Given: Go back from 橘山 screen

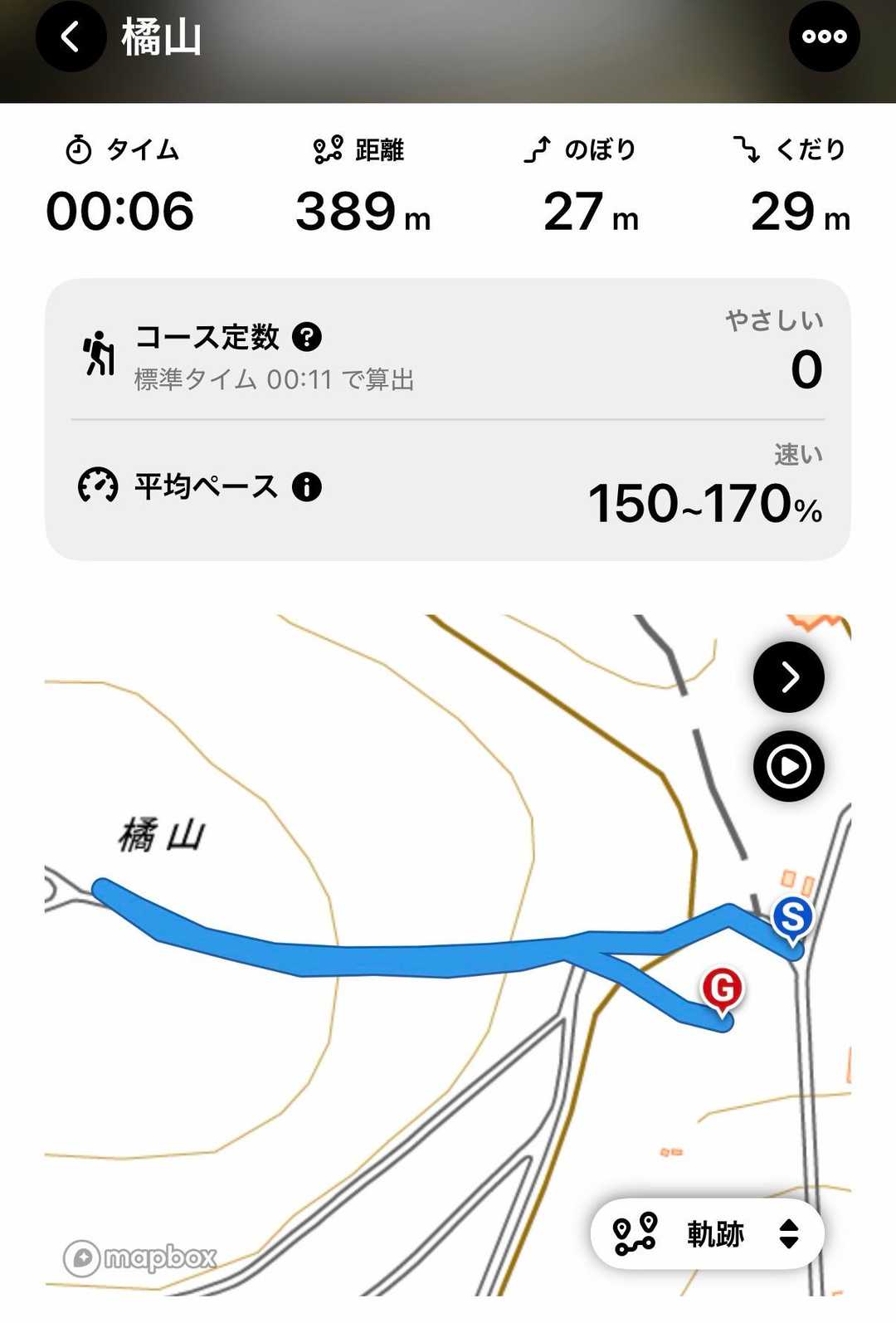Looking at the screenshot, I should coord(71,37).
